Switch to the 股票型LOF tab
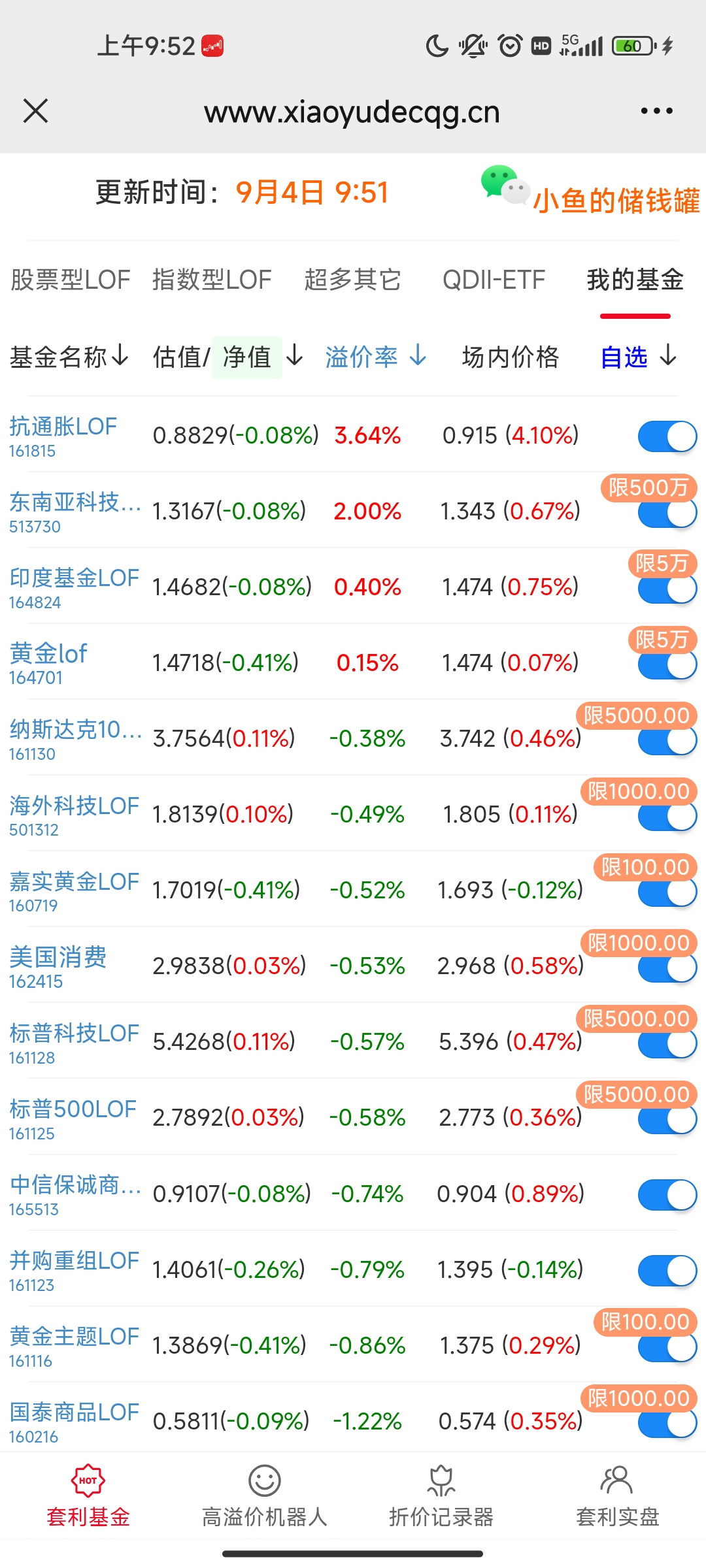The image size is (706, 1568). (71, 280)
